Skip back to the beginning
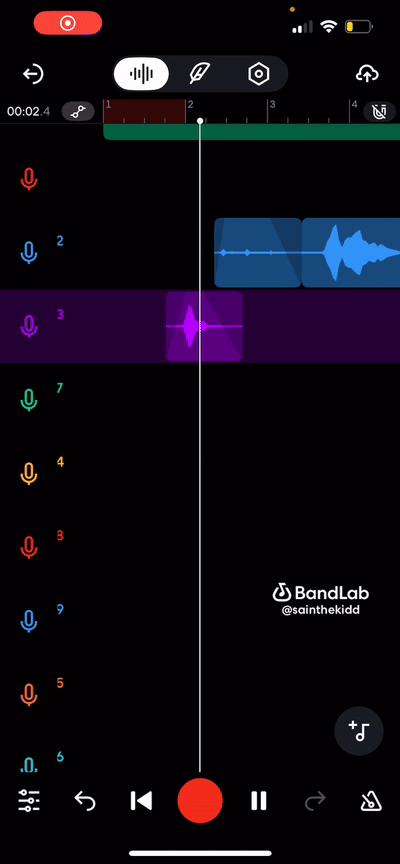This screenshot has width=400, height=864. click(x=141, y=801)
